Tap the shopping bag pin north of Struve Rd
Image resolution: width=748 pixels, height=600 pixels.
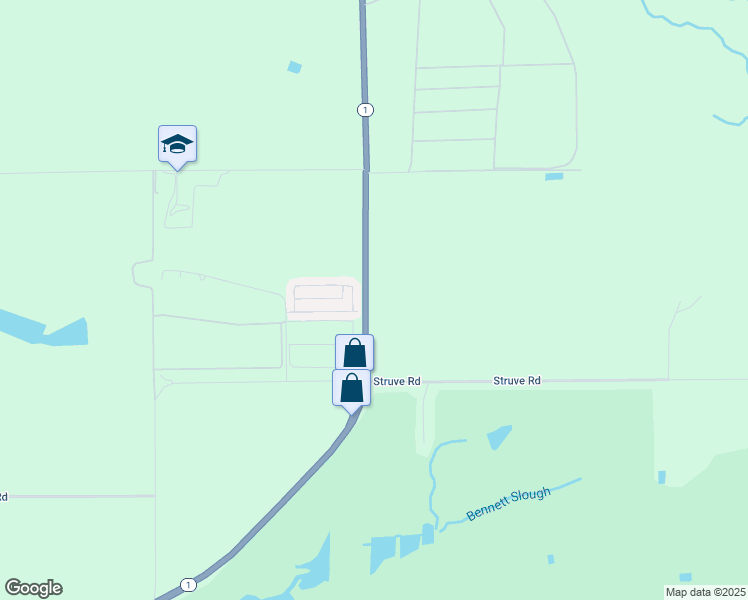[354, 351]
